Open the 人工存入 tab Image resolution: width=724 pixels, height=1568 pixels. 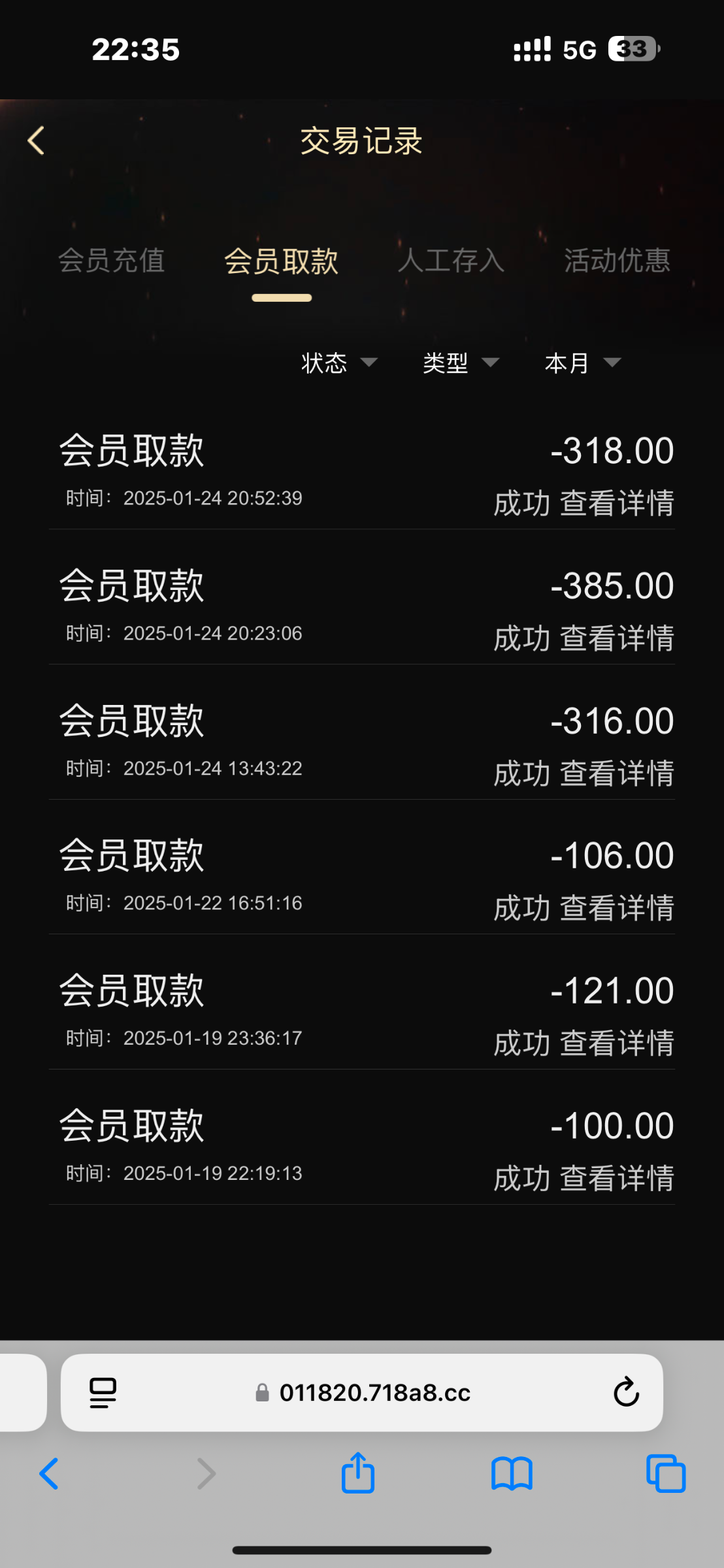451,261
